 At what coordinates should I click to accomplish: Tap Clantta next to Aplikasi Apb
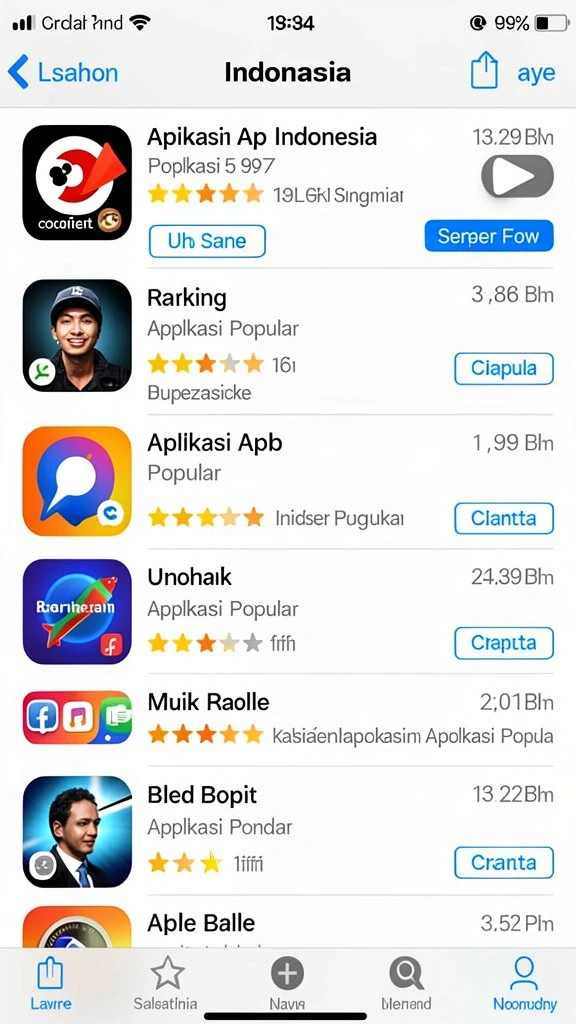(504, 519)
